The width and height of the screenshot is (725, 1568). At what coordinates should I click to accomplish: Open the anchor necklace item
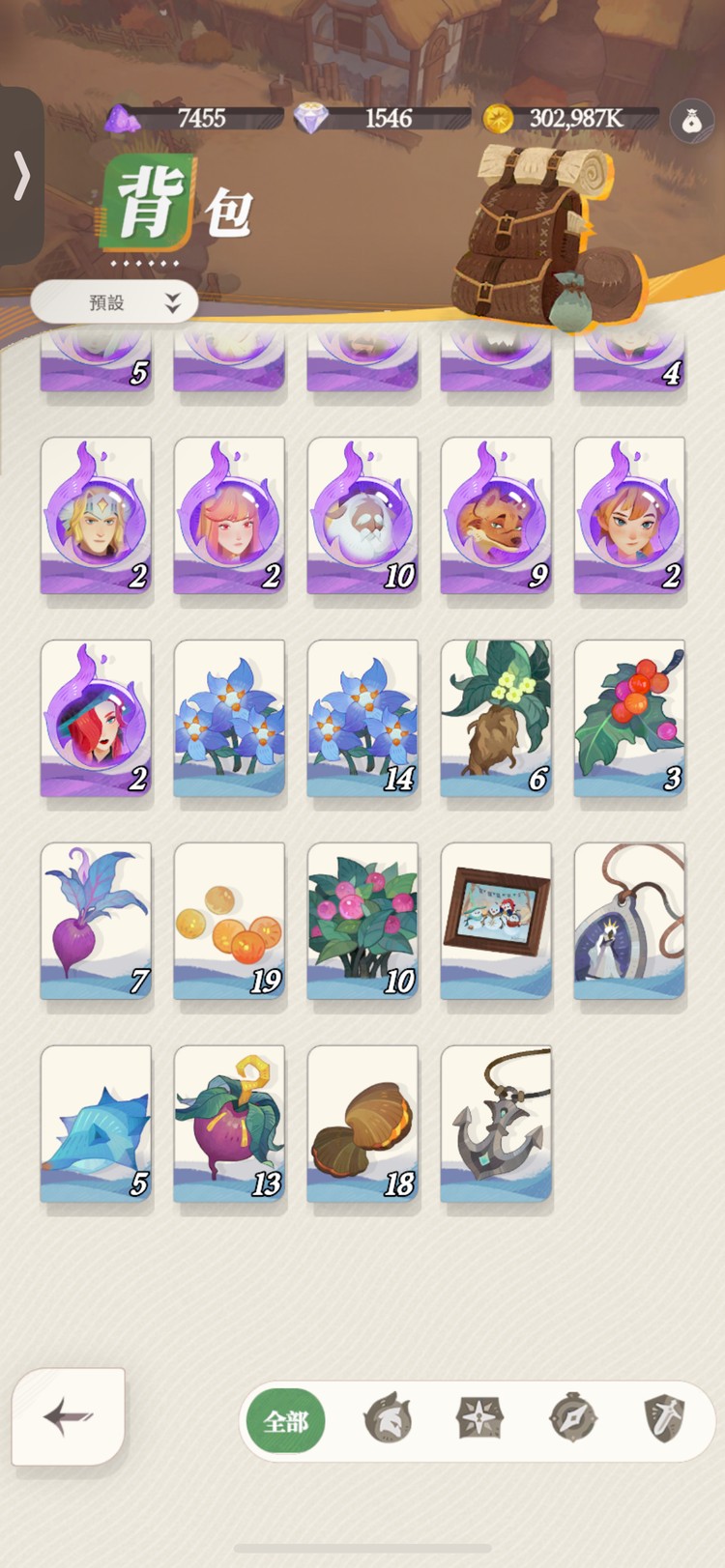(x=496, y=1124)
